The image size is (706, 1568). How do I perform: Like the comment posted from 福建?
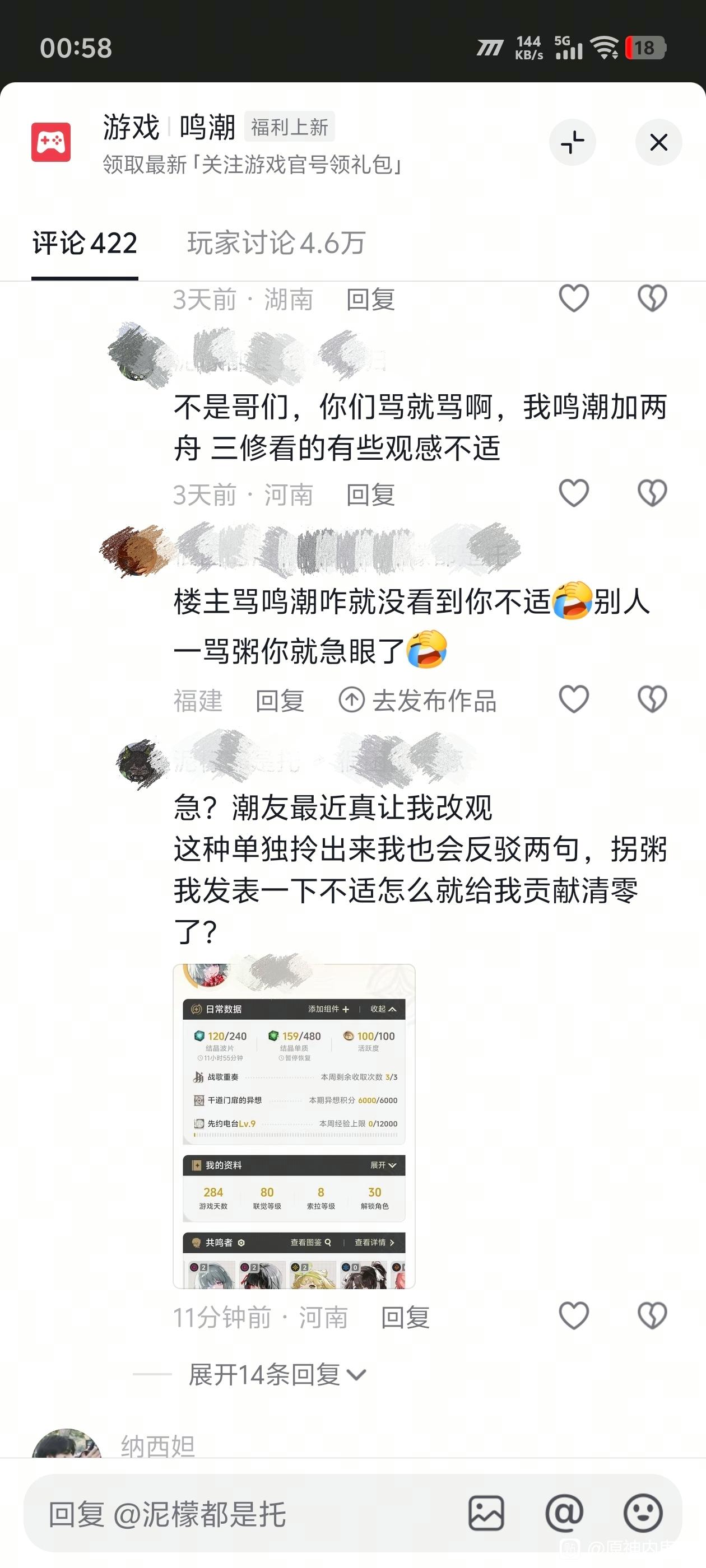[574, 699]
